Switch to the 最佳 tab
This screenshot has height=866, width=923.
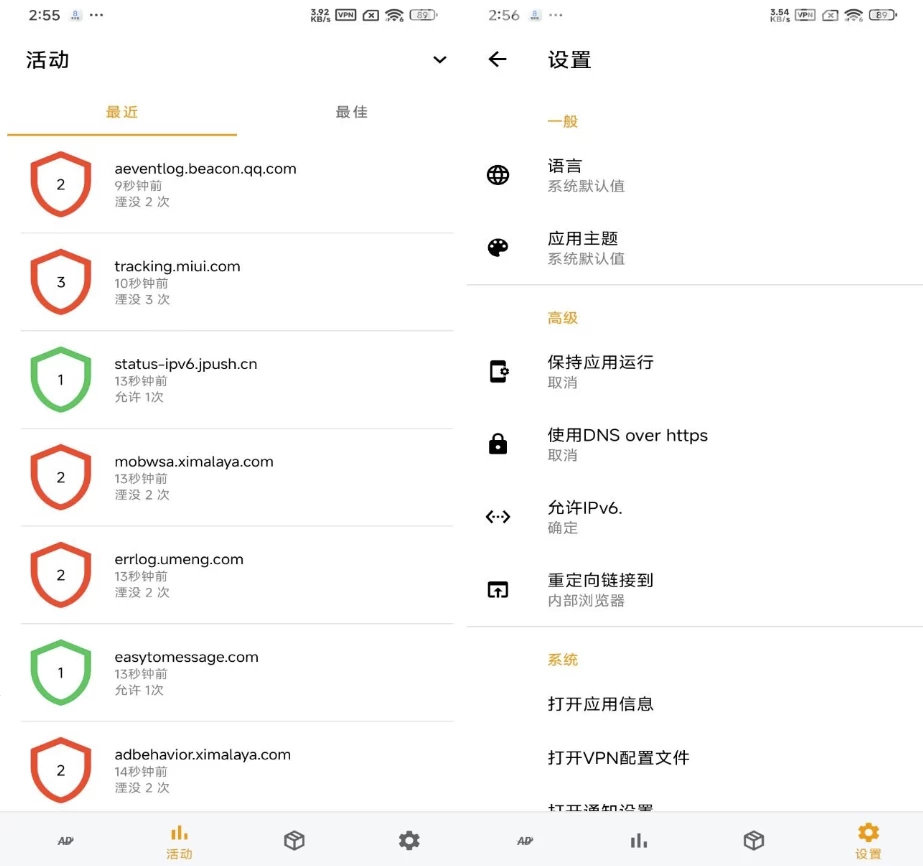351,112
